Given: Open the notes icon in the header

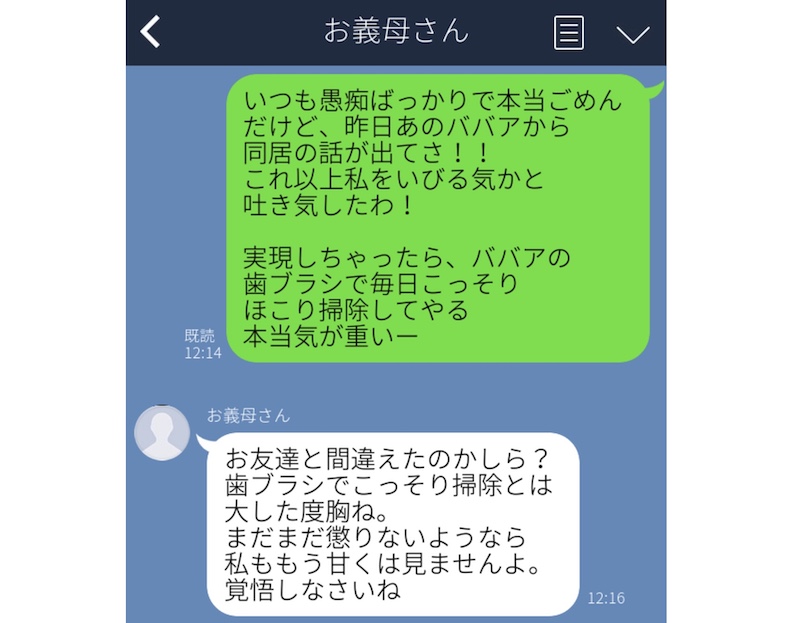Looking at the screenshot, I should point(569,32).
